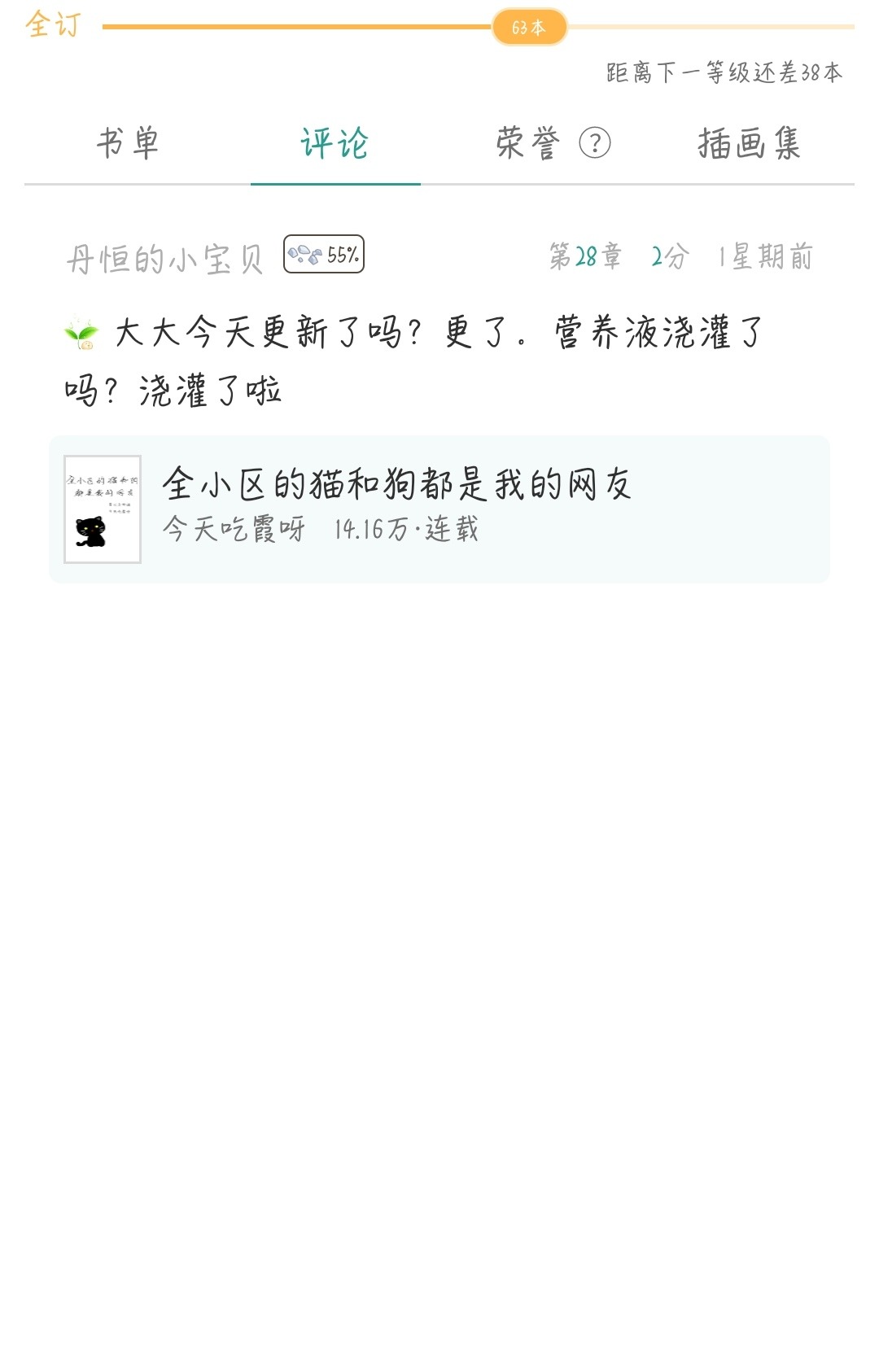Screen dimensions: 879x1372
Task: Open the 荣誉 tab
Action: (x=528, y=144)
